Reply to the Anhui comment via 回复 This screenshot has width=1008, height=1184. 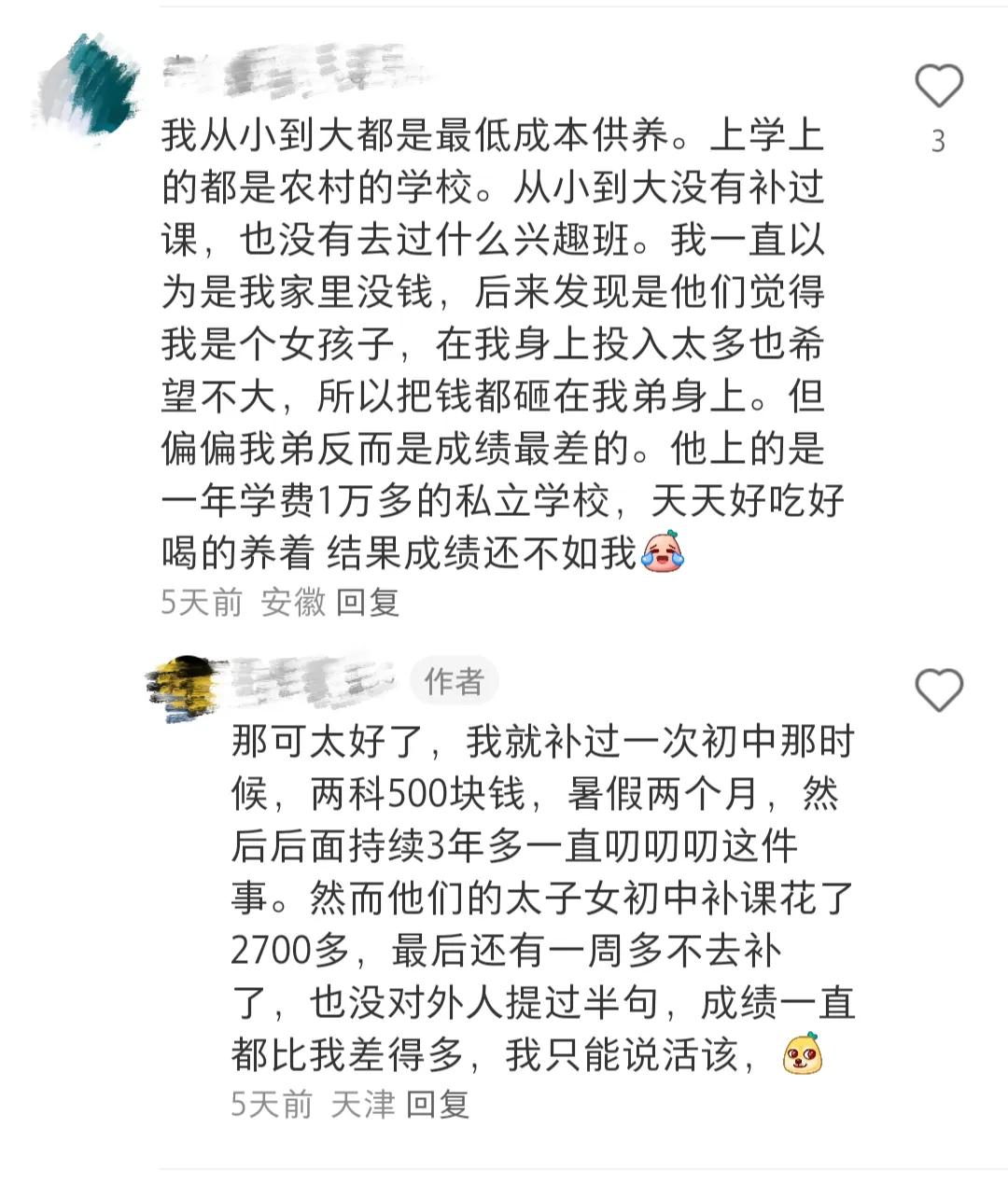[368, 602]
